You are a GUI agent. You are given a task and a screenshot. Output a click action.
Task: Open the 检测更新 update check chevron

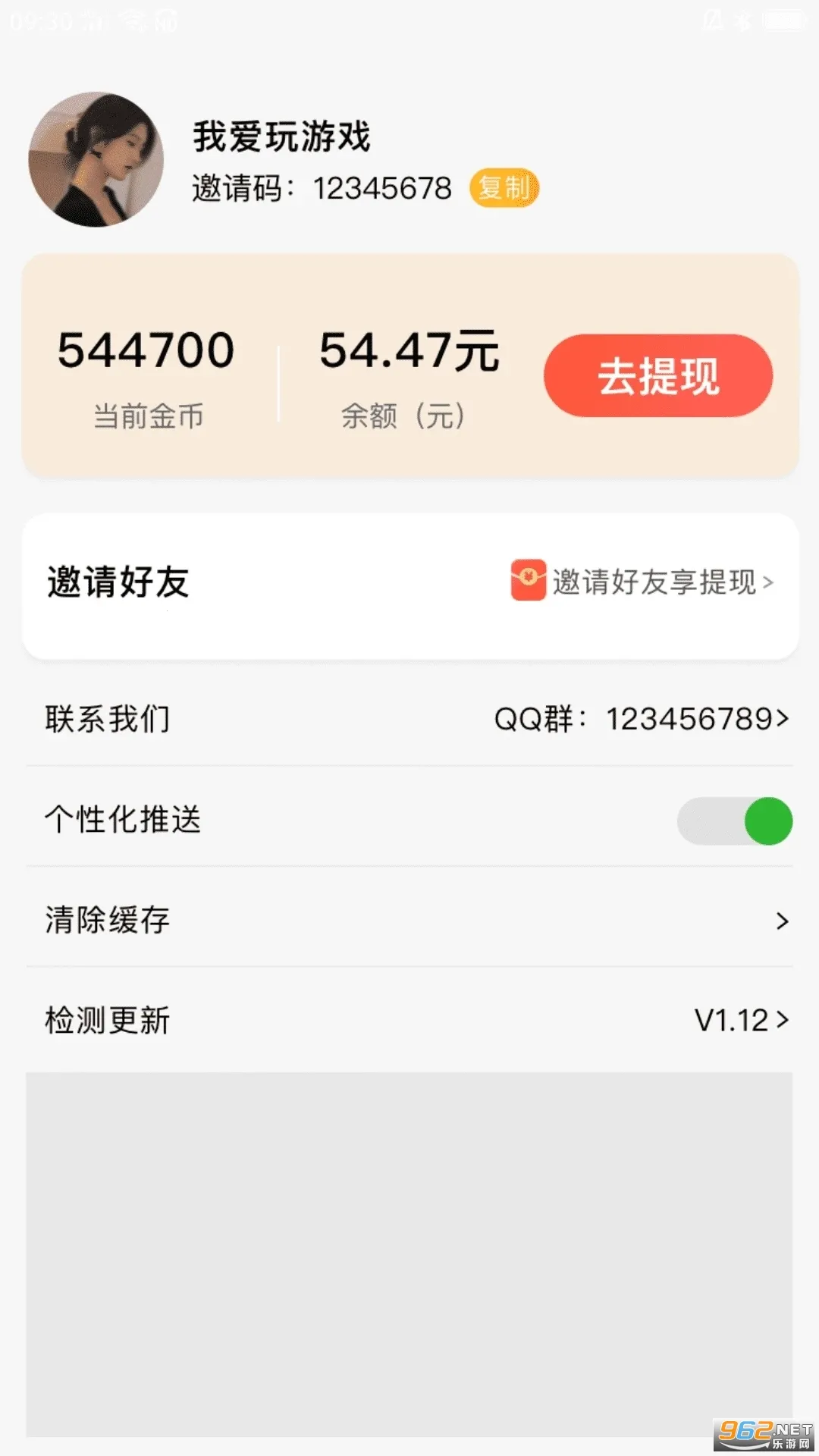click(x=783, y=1021)
